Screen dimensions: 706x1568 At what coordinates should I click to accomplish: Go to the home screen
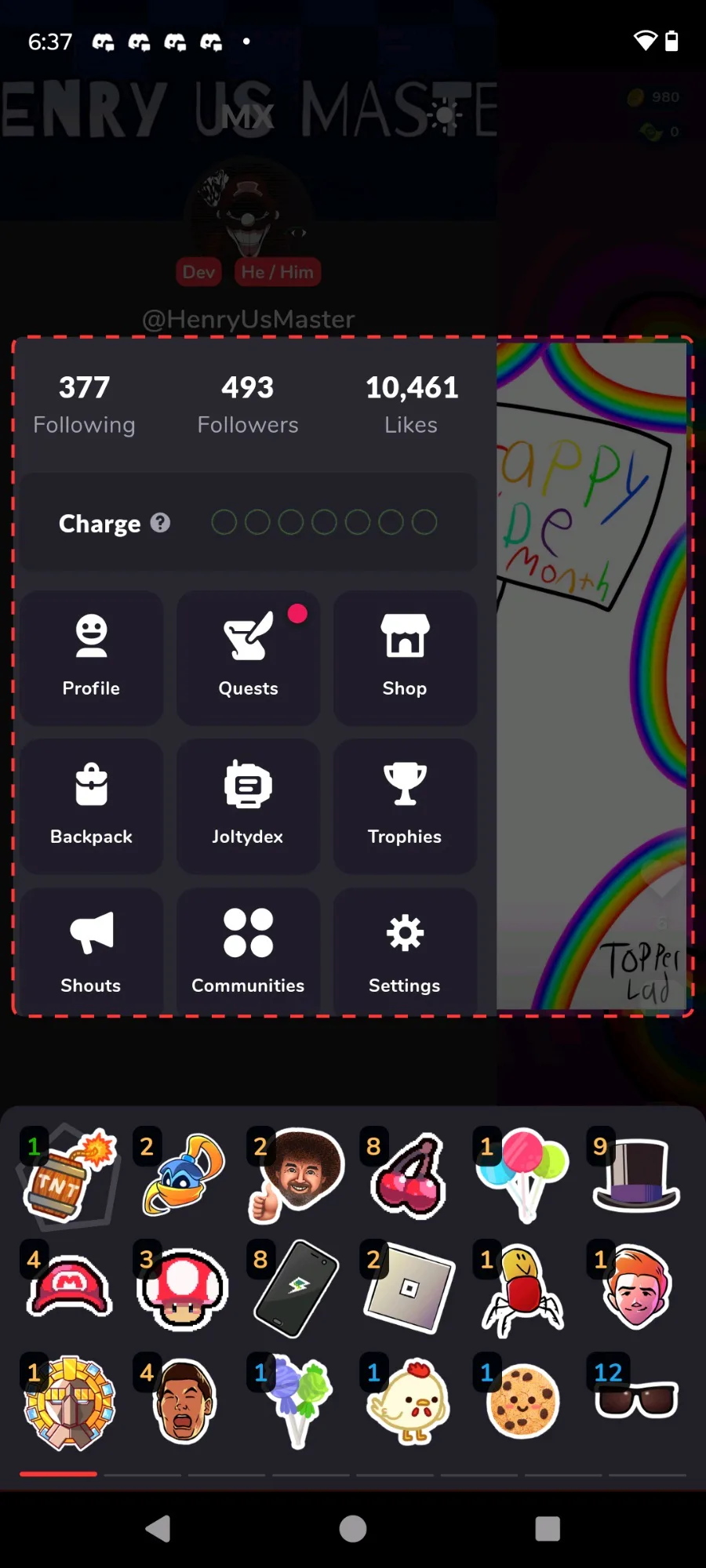(353, 1528)
